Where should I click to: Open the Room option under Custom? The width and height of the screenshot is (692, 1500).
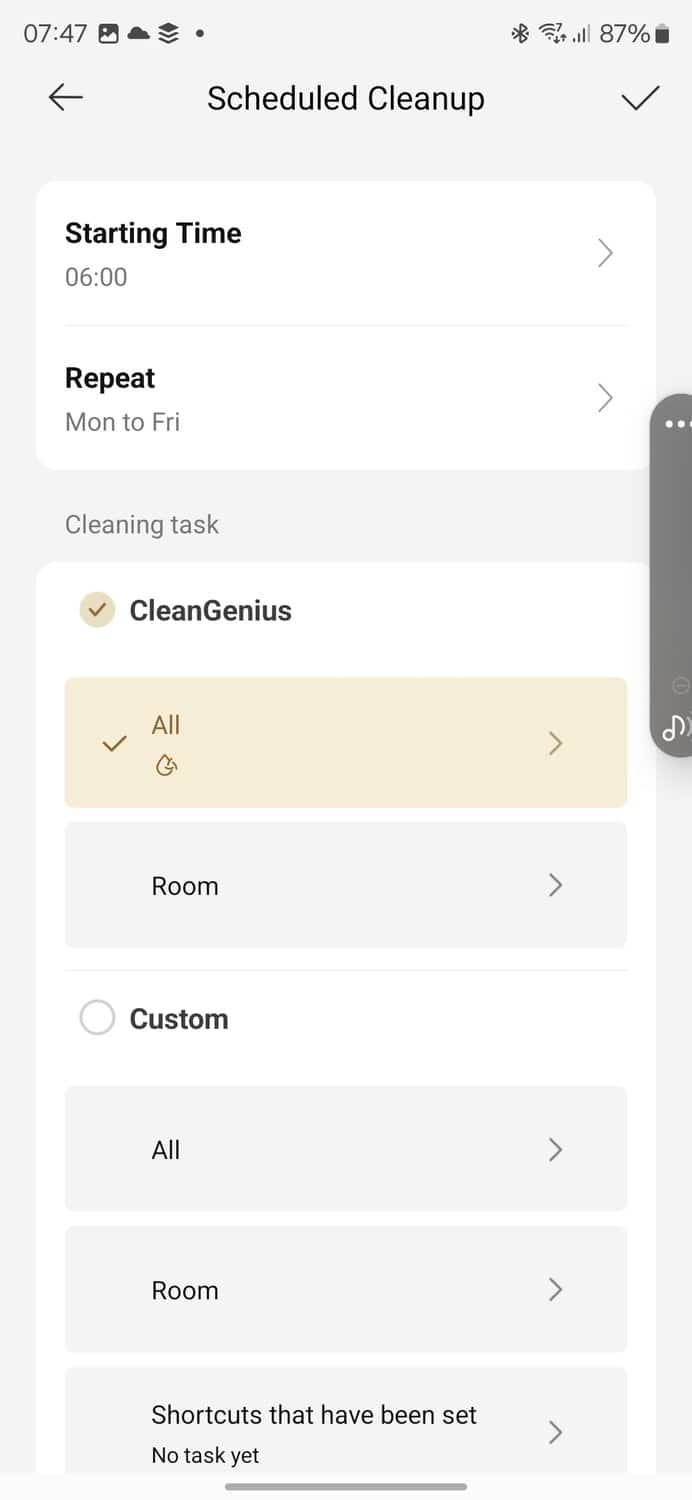[x=345, y=1290]
